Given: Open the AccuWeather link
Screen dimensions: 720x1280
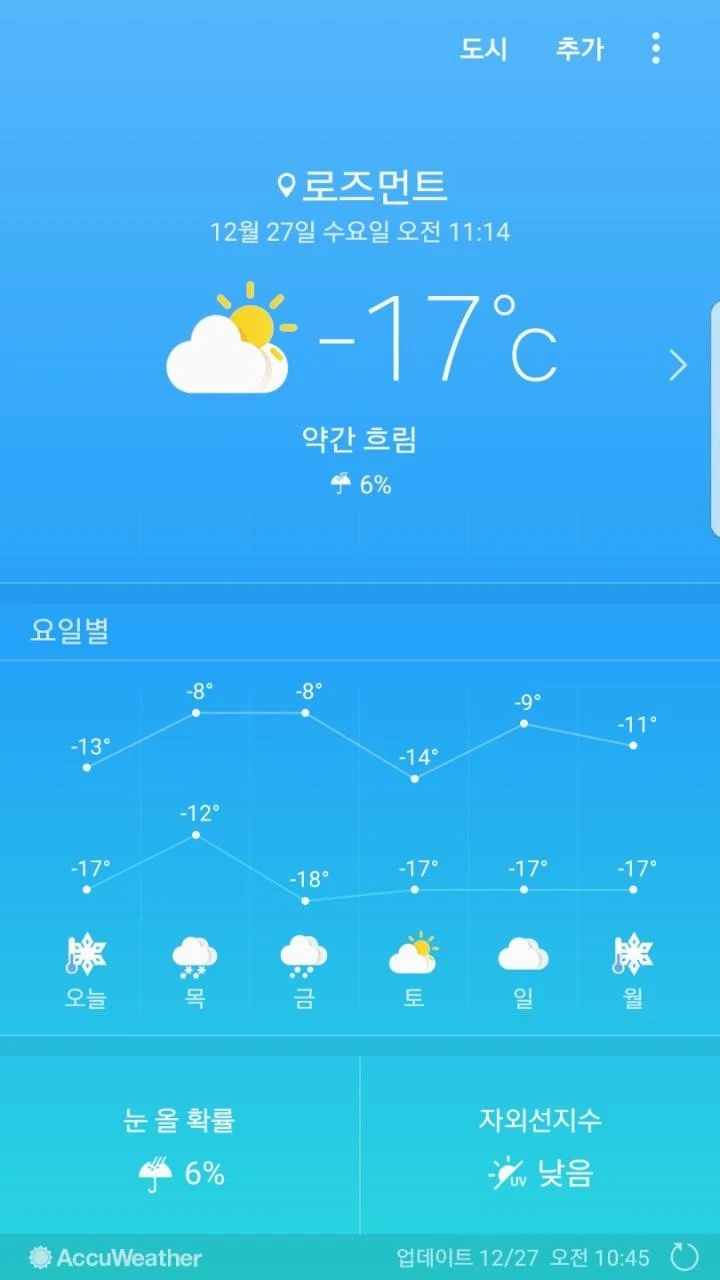Looking at the screenshot, I should click(x=115, y=1257).
